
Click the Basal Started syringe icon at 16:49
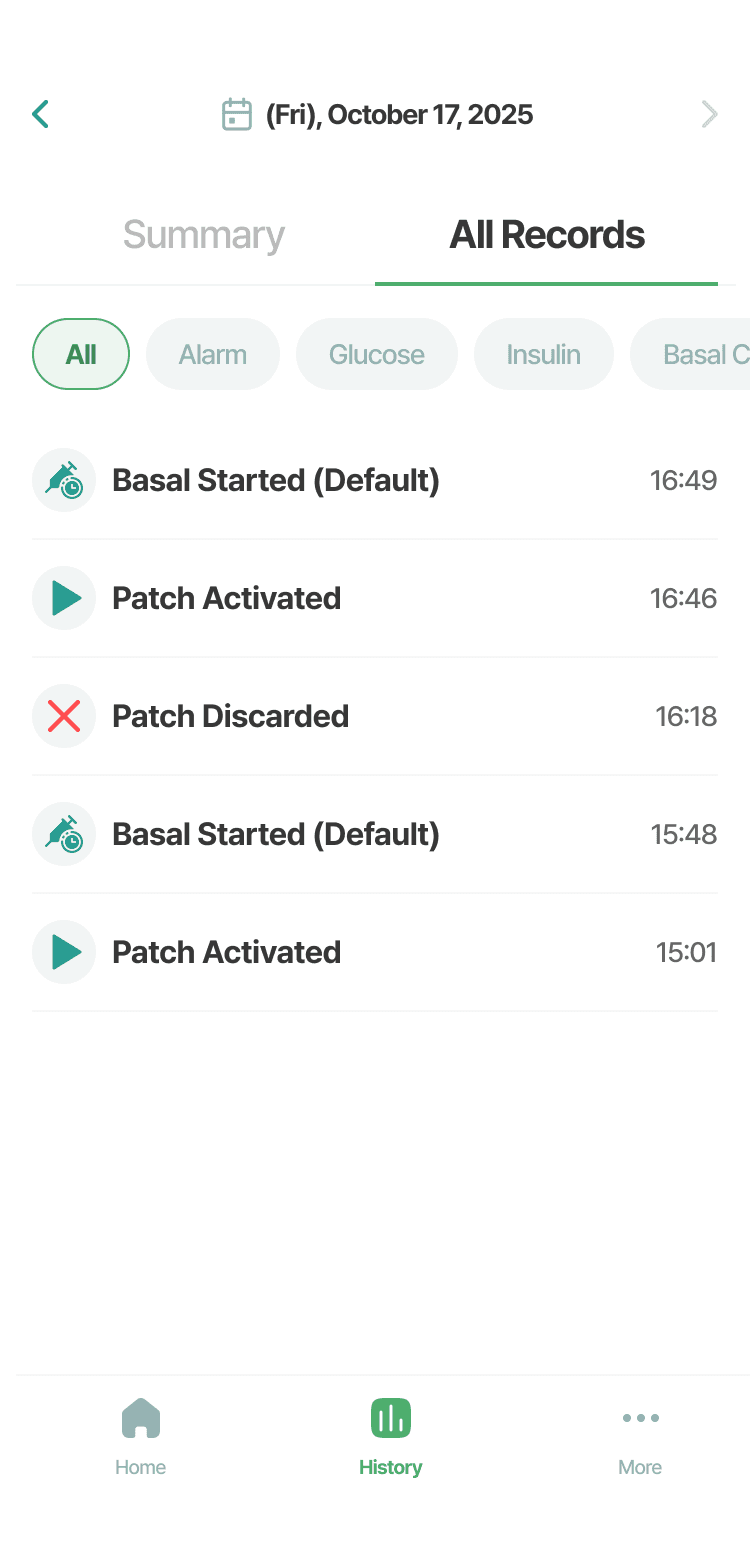point(64,480)
